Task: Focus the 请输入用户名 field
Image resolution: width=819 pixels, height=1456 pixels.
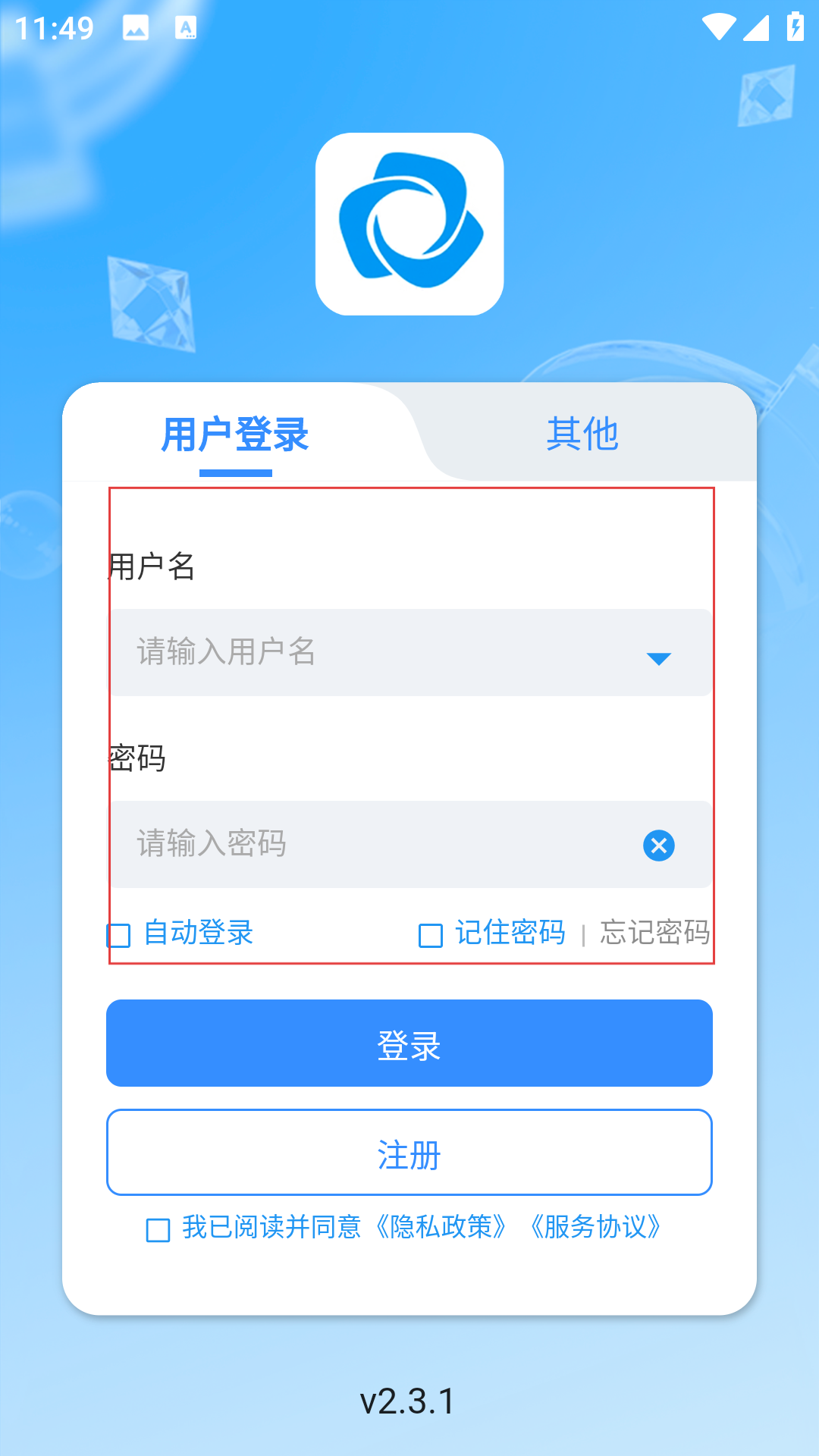Action: pos(410,652)
